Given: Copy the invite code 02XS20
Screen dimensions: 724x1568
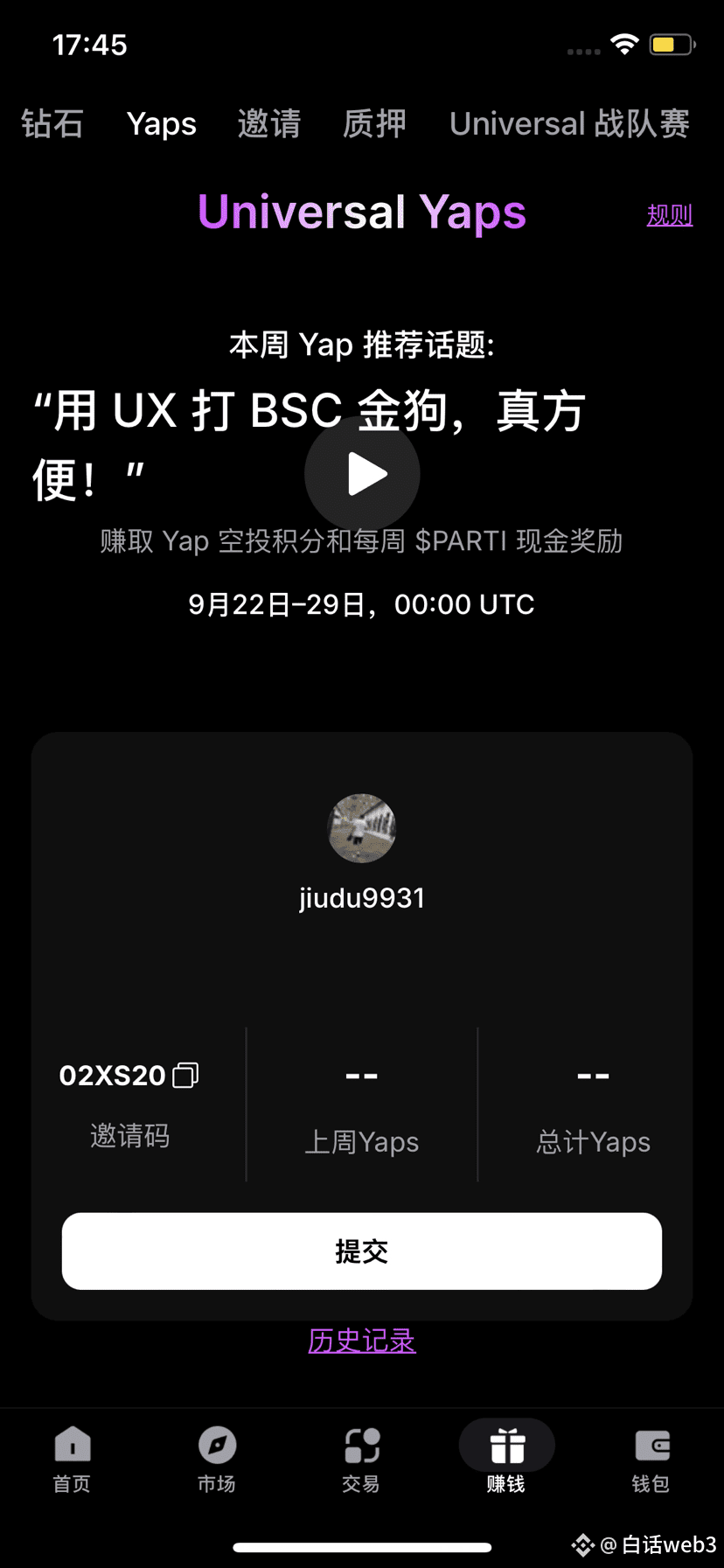Looking at the screenshot, I should coord(185,1075).
